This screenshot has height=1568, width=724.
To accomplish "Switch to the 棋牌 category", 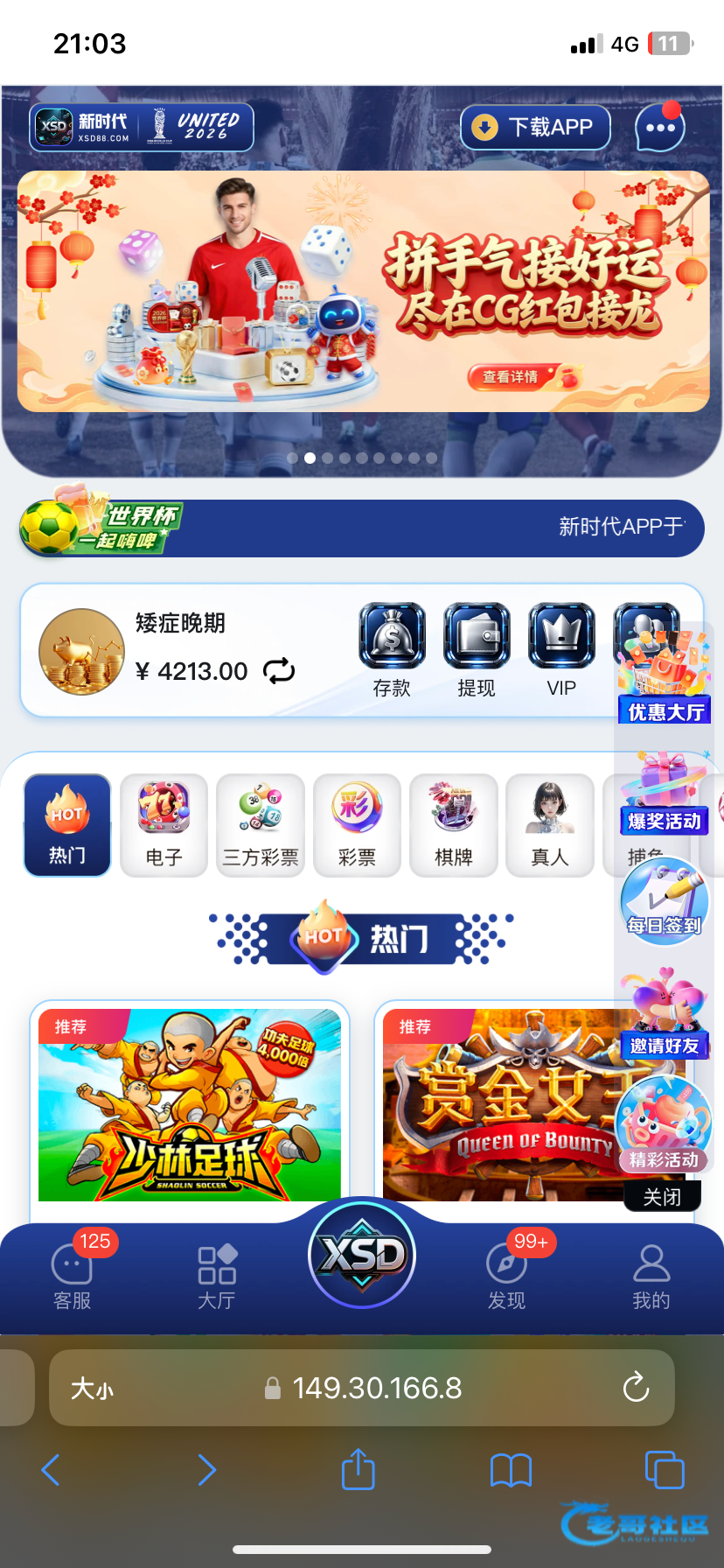I will pos(453,824).
